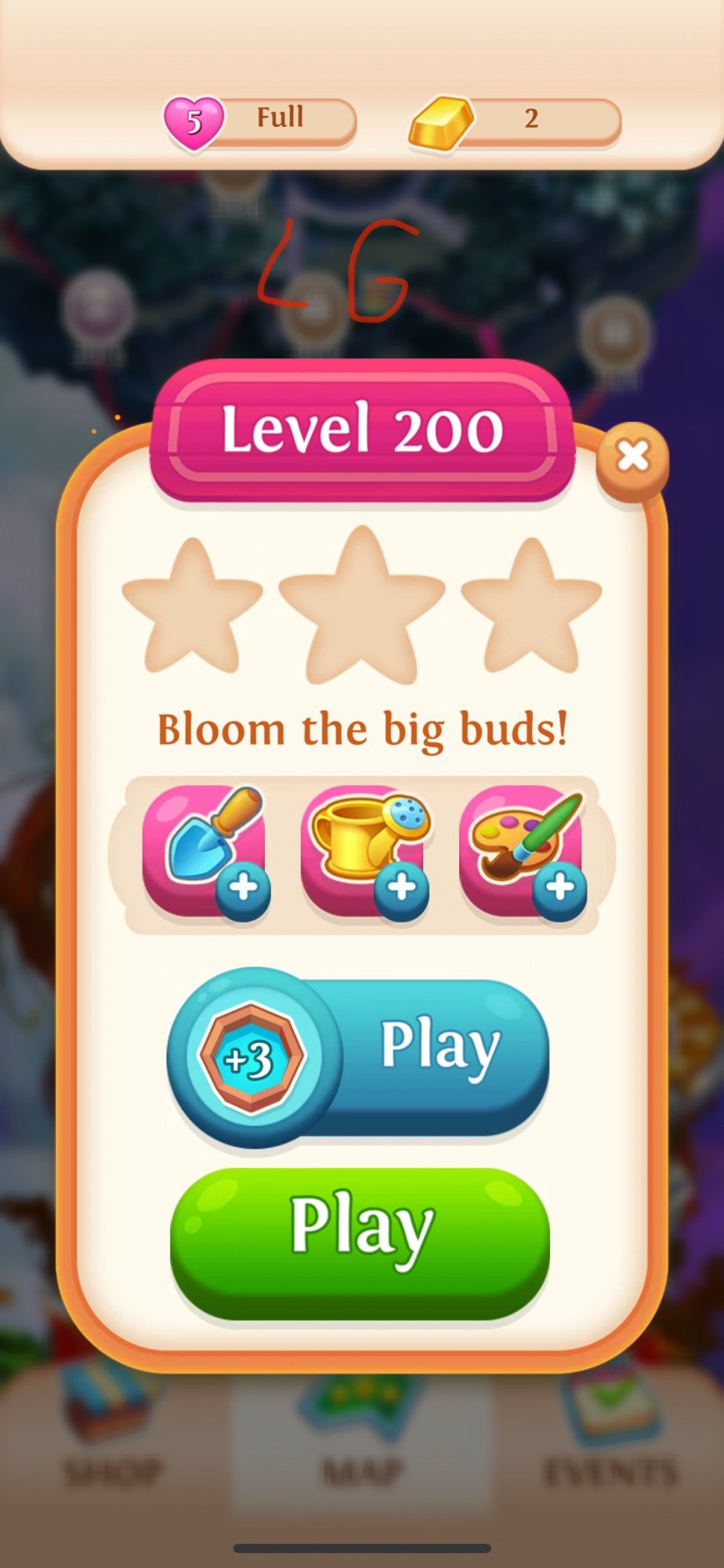Add the paint palette booster
Image resolution: width=724 pixels, height=1568 pixels.
523,852
